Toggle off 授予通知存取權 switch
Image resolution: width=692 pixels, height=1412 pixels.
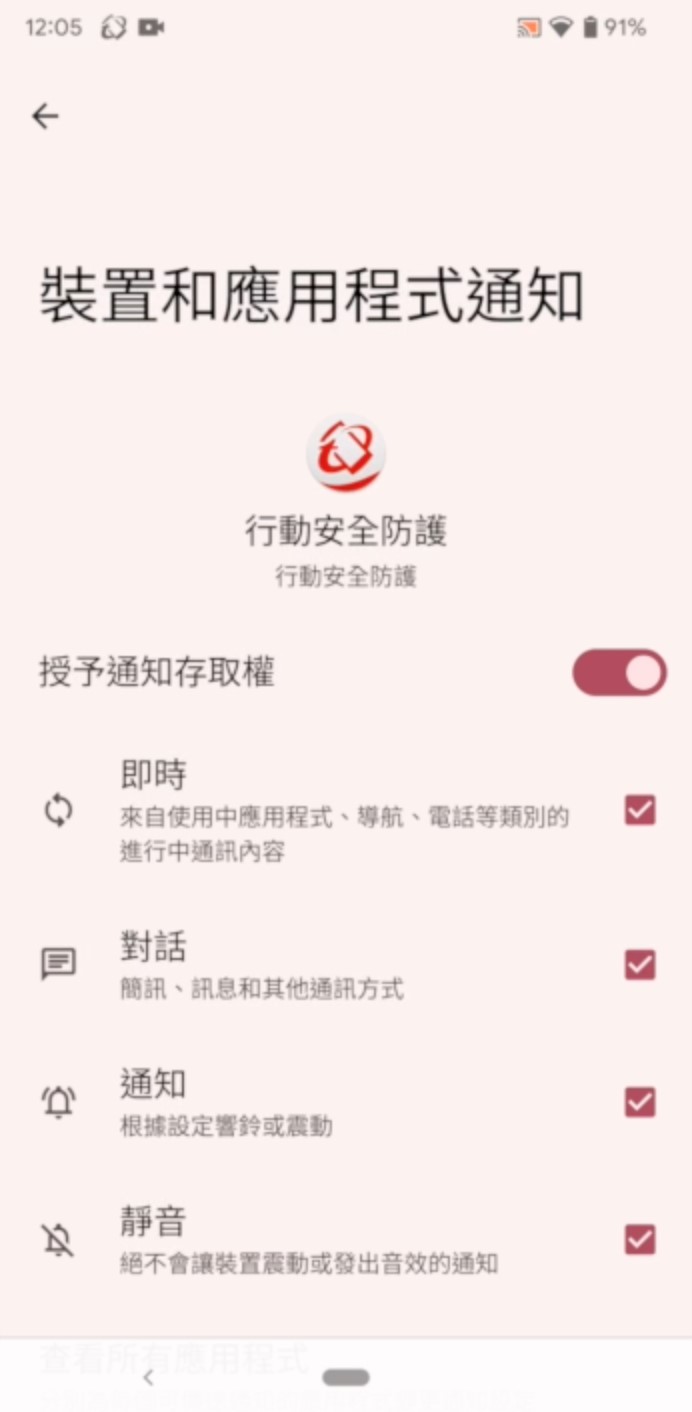[618, 673]
